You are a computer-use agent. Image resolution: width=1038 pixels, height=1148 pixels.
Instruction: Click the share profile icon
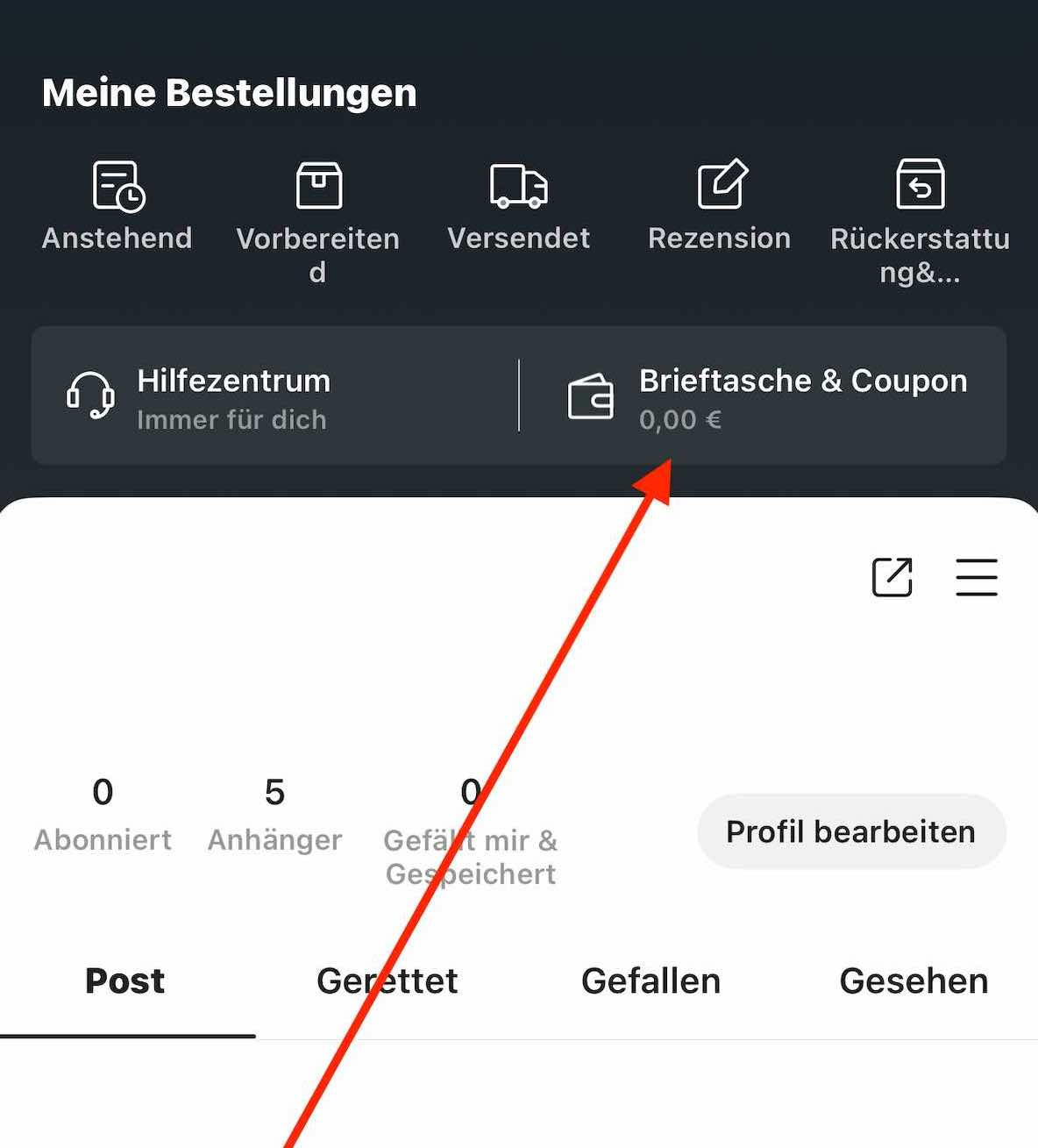[892, 577]
